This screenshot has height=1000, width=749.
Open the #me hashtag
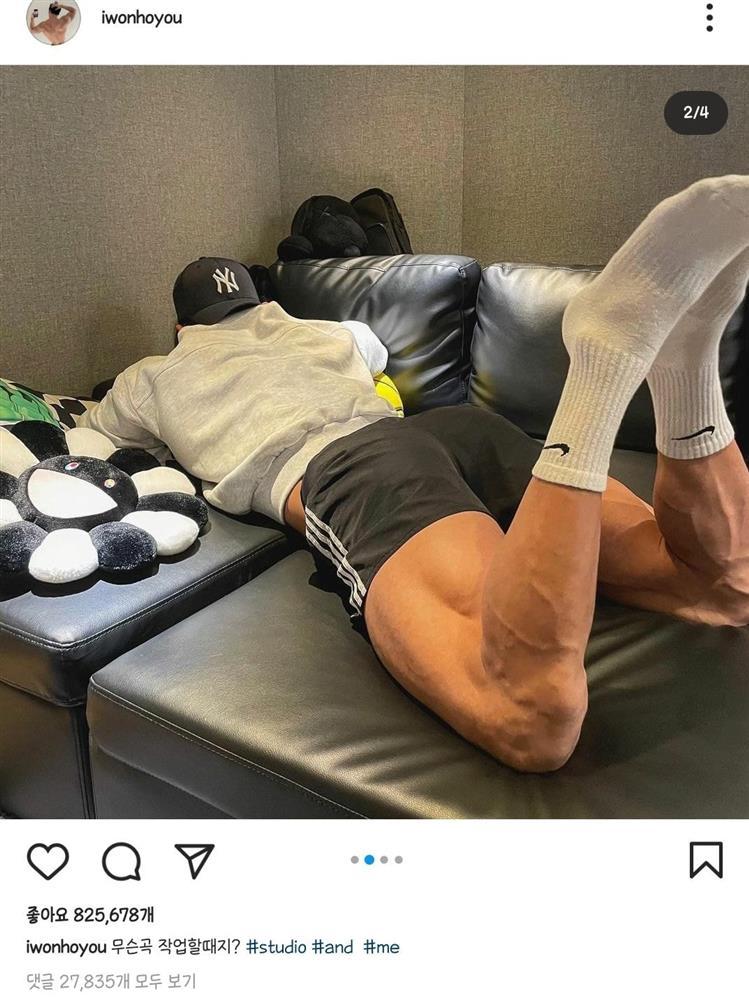381,947
